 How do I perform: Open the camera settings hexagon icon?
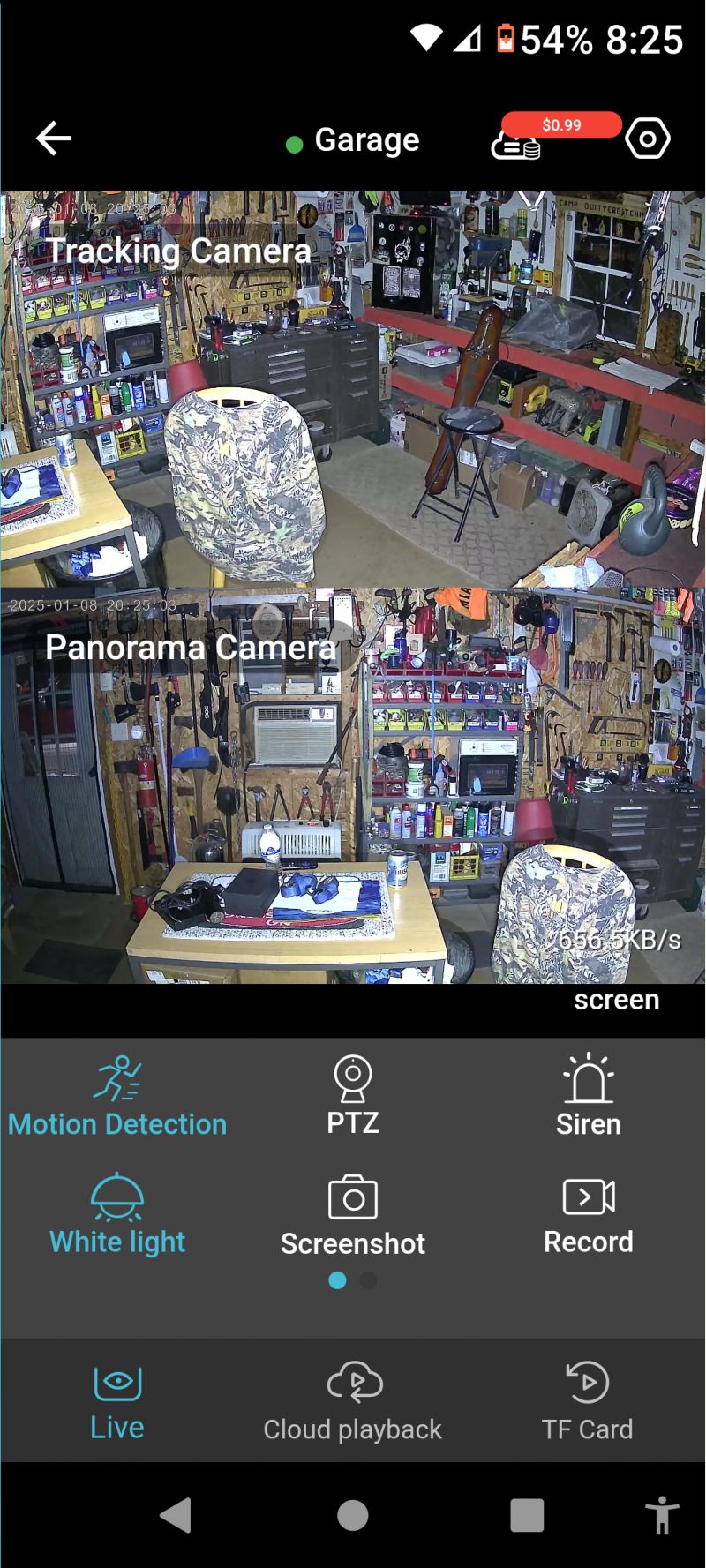648,139
